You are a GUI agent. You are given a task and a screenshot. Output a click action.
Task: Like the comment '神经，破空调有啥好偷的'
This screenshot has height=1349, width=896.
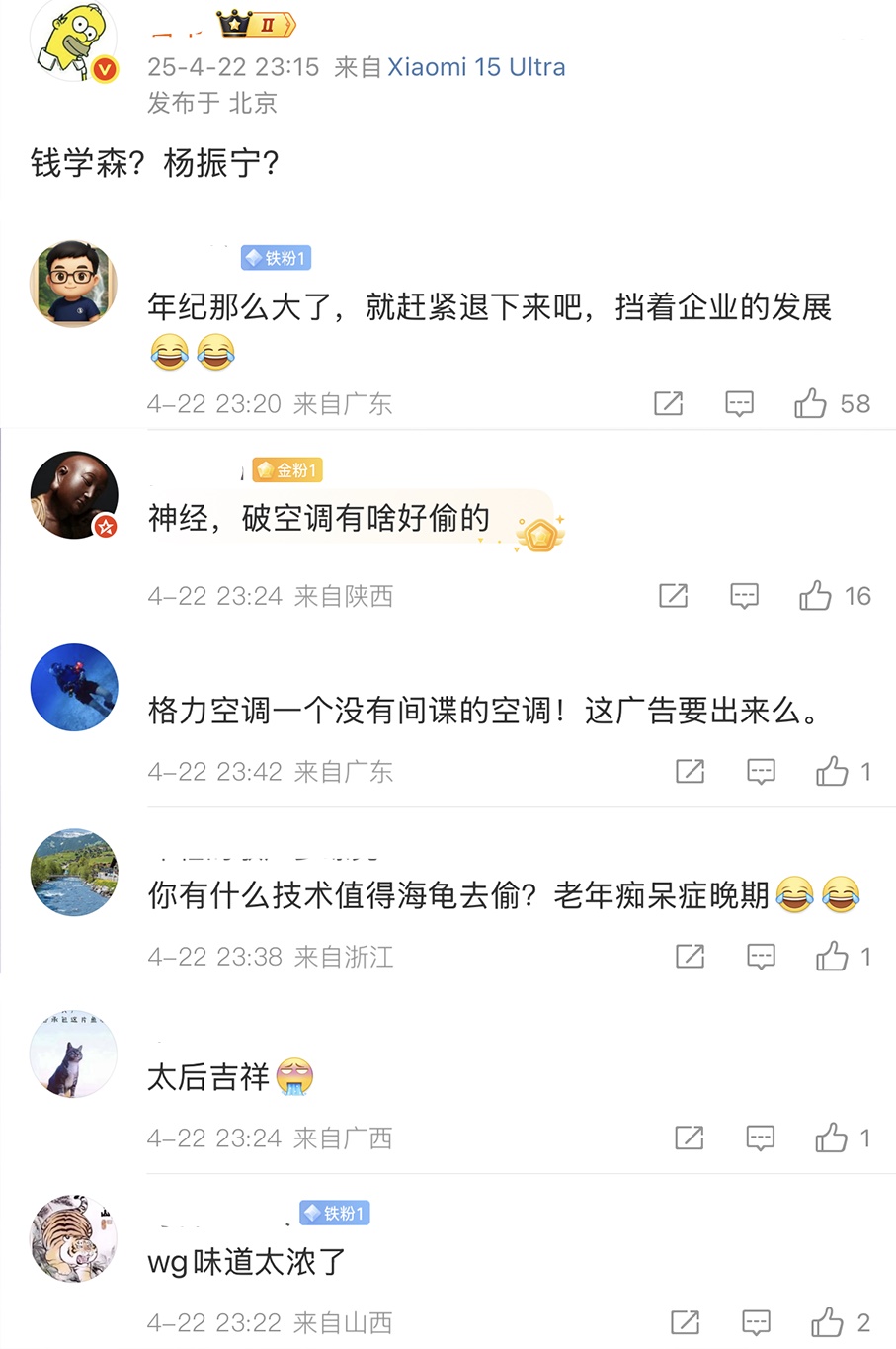(x=815, y=595)
